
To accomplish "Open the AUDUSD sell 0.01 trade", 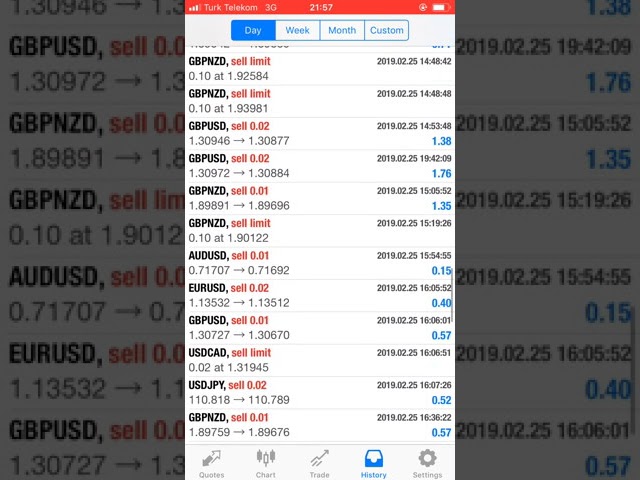I will pyautogui.click(x=319, y=263).
